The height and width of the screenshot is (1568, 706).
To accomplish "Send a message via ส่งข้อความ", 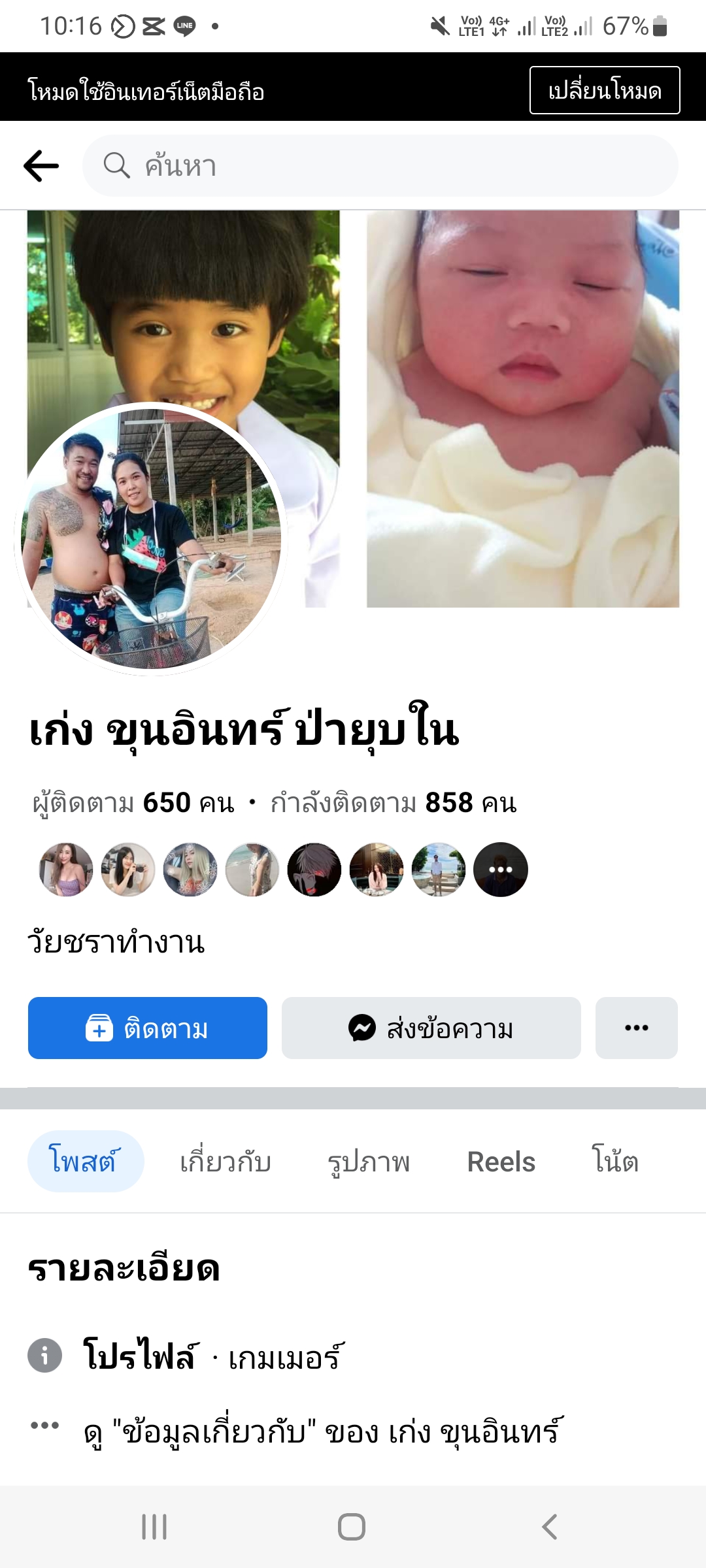I will coord(431,1028).
